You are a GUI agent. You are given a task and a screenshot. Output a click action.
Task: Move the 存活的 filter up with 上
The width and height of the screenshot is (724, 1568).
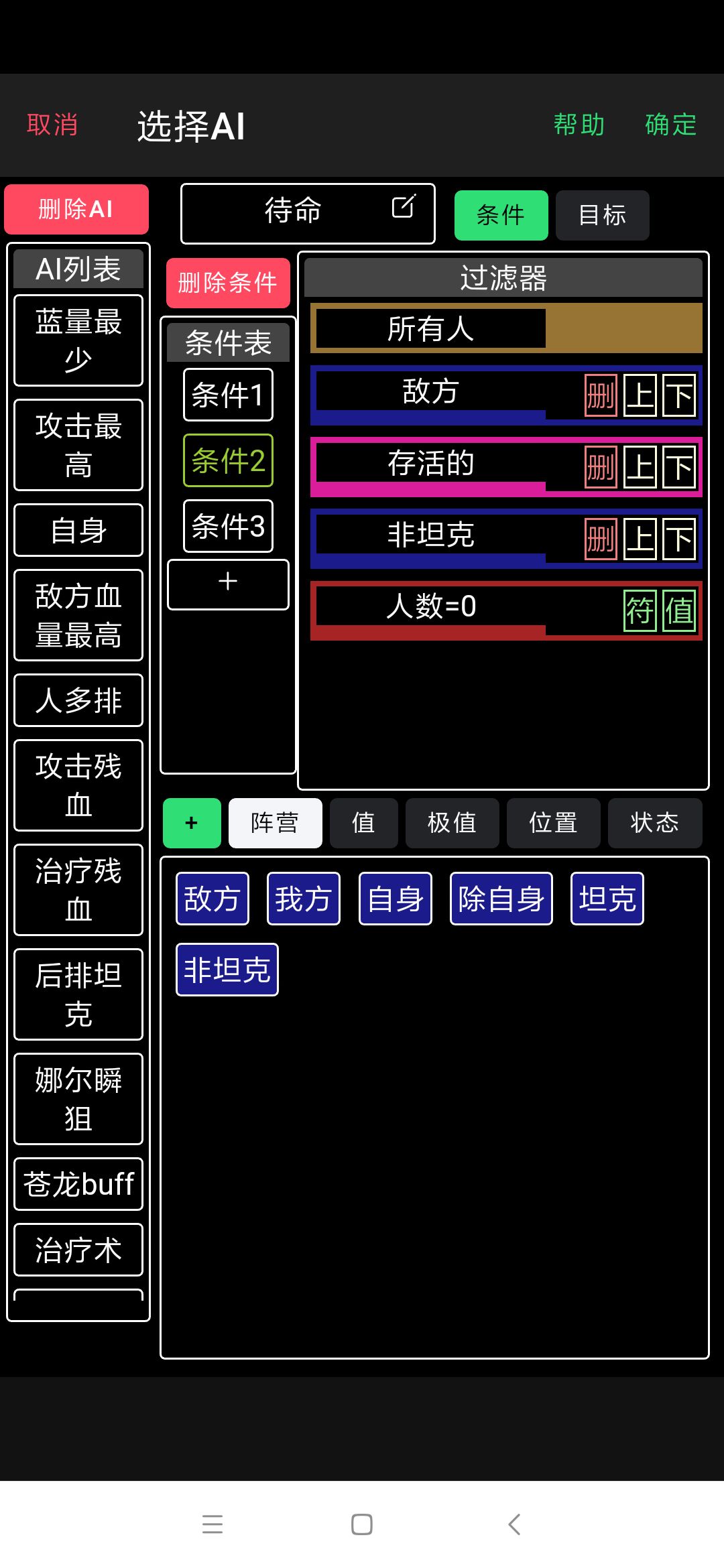click(x=642, y=466)
